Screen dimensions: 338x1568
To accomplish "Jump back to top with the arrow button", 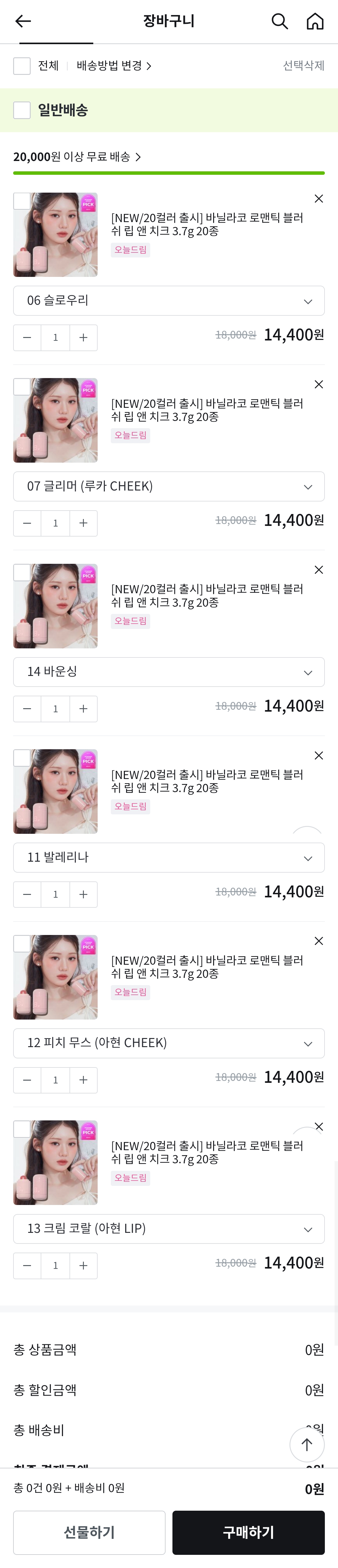I will (306, 1444).
